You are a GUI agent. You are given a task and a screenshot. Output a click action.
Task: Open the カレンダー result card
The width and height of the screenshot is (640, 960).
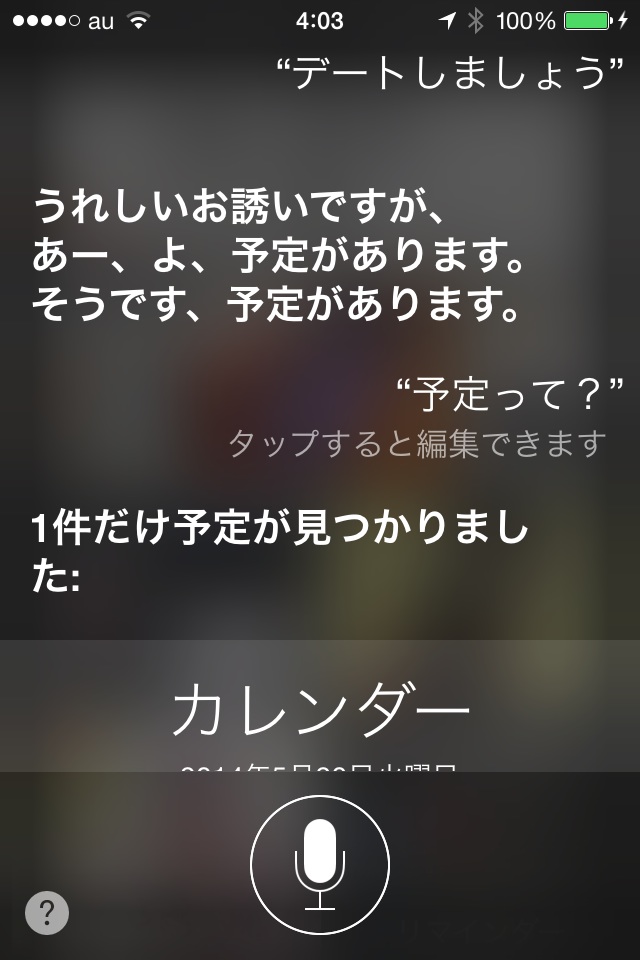point(320,708)
